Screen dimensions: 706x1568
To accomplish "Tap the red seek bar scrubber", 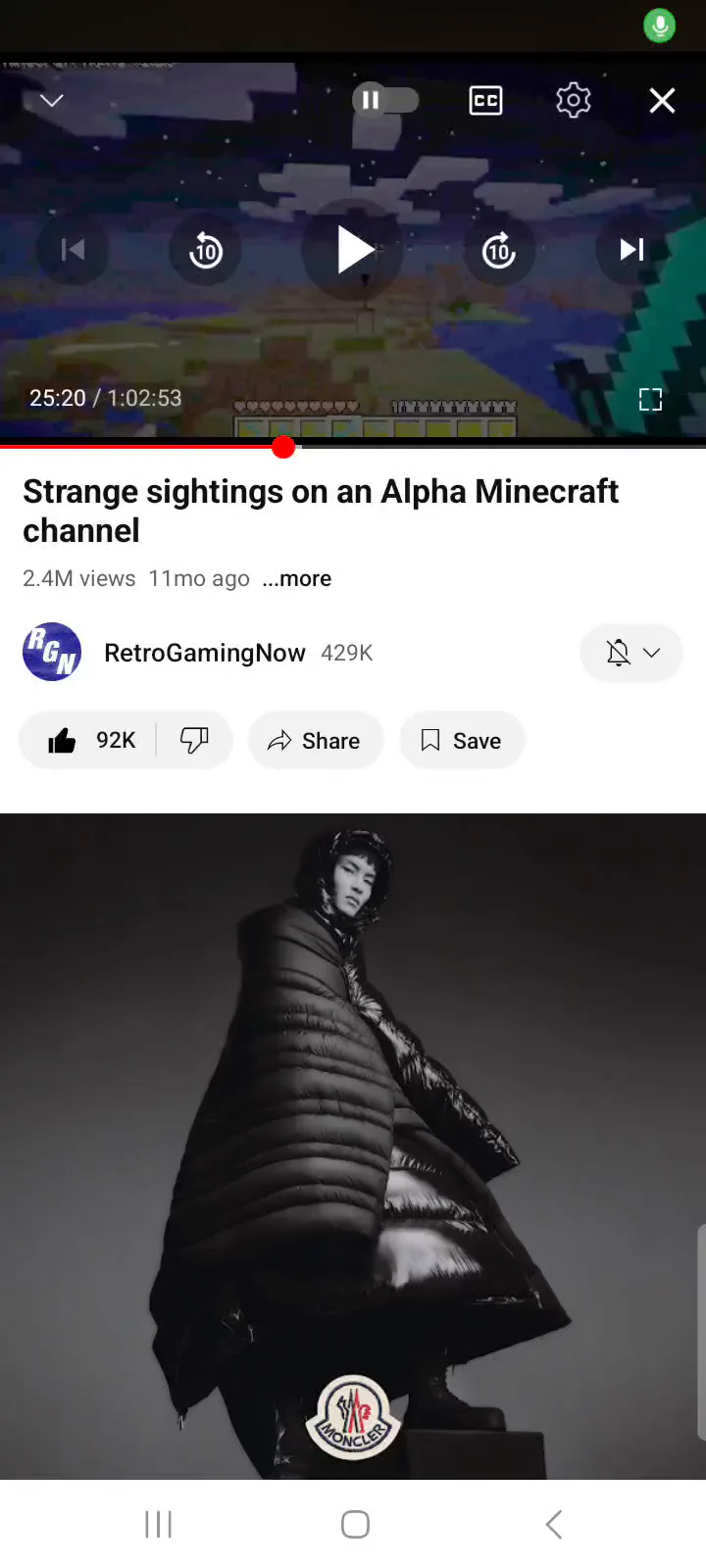I will point(283,447).
